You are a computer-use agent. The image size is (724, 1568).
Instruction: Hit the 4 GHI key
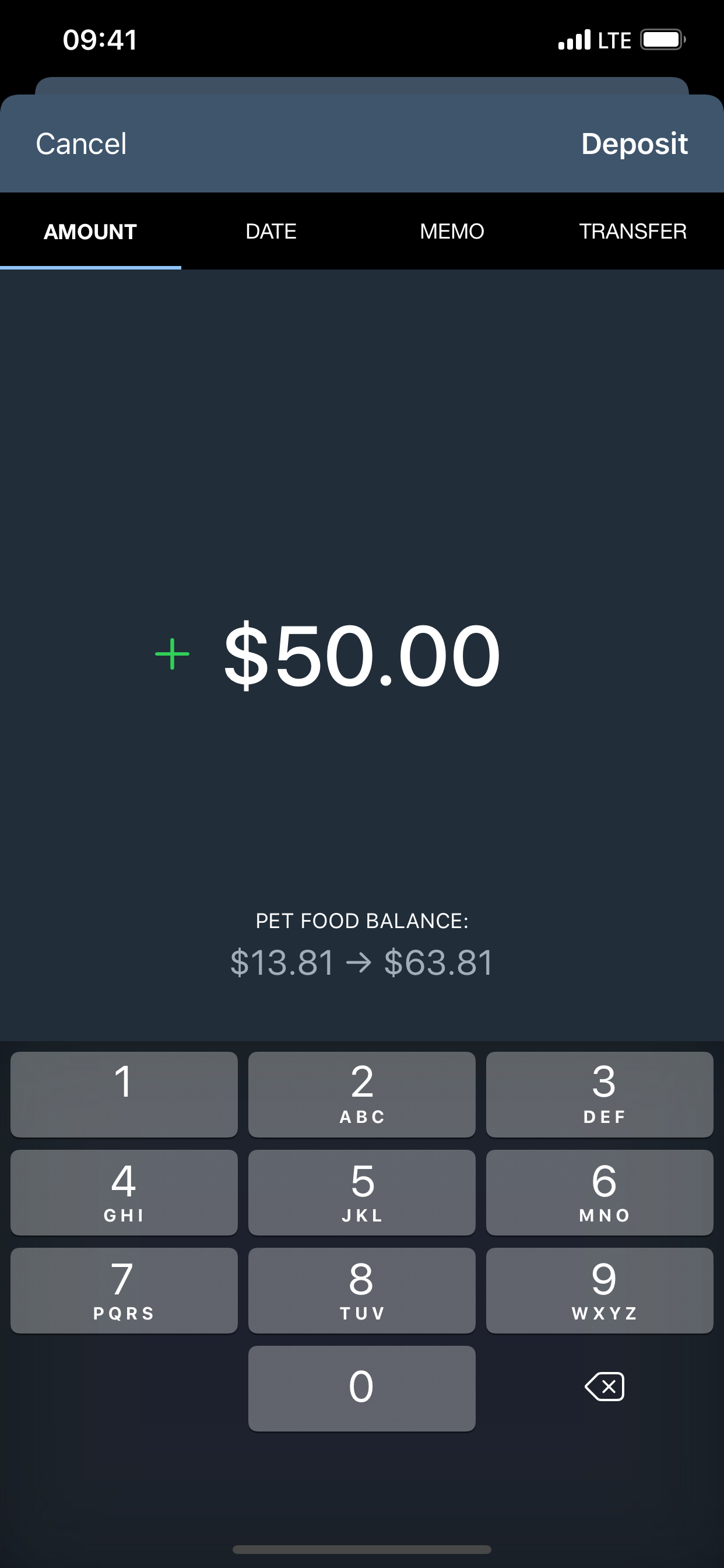124,1192
